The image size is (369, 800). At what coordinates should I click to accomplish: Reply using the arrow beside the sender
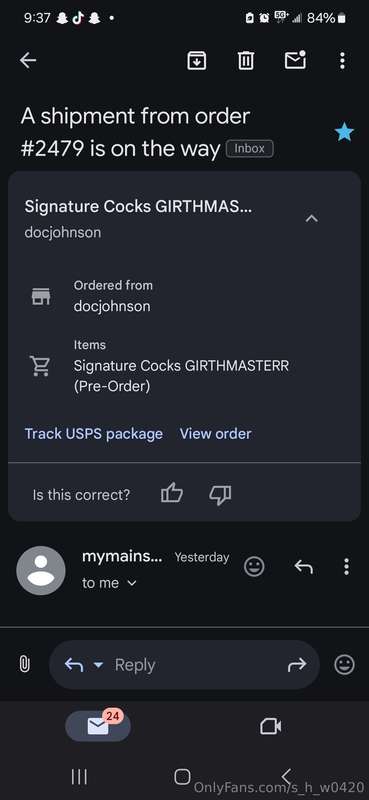click(x=304, y=566)
